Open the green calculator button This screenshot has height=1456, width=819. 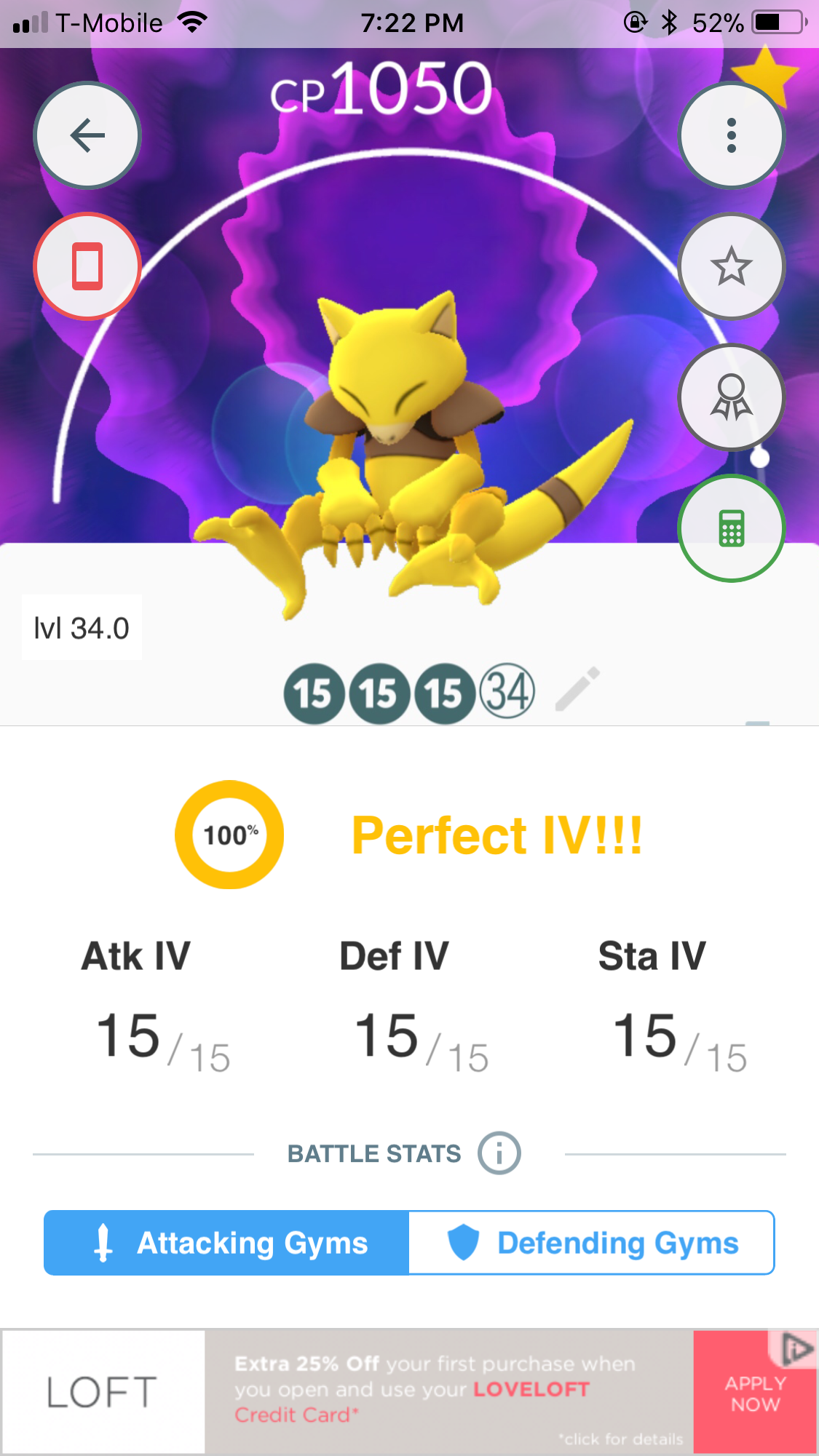pos(732,528)
